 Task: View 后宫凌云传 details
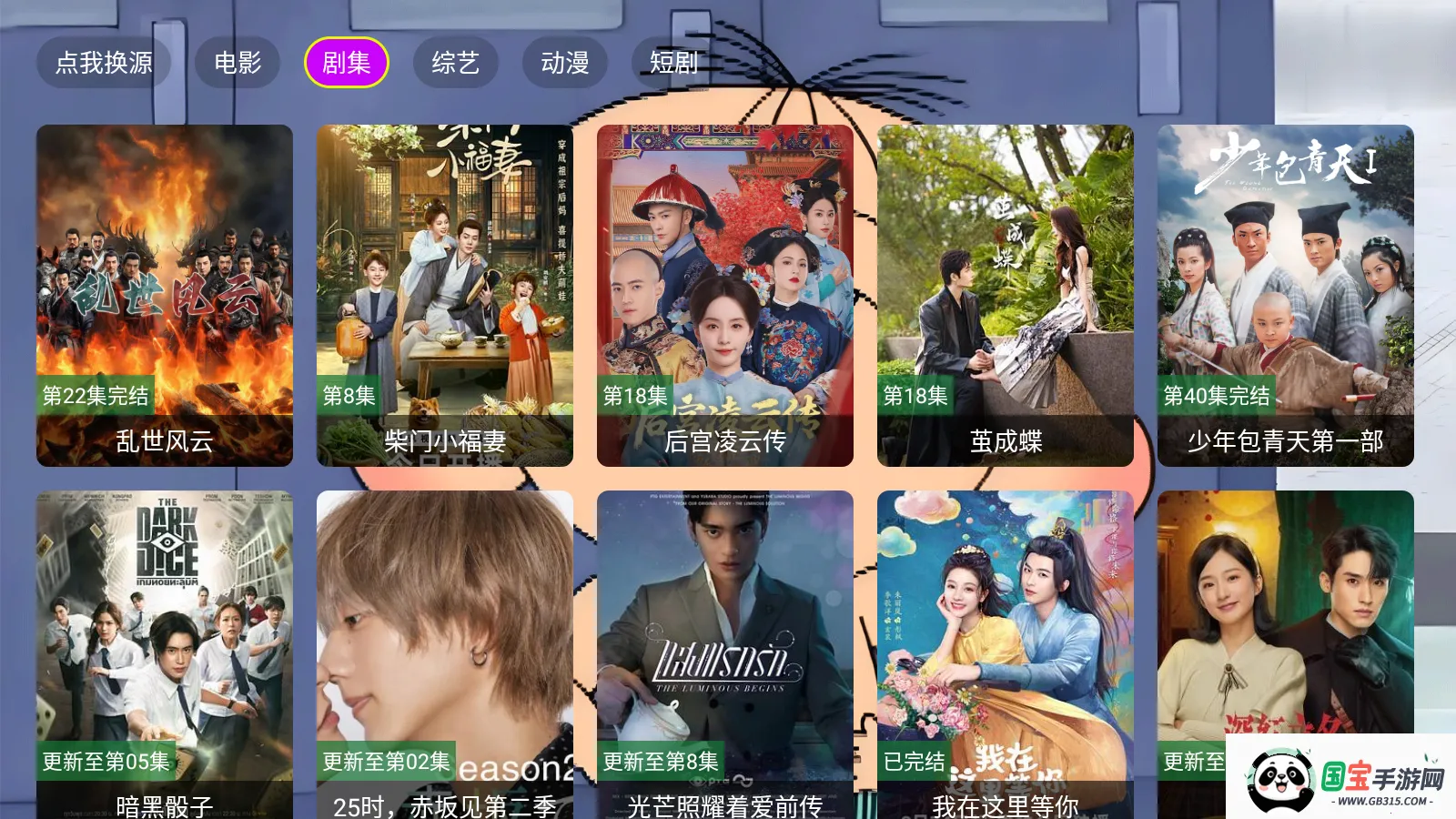(725, 295)
